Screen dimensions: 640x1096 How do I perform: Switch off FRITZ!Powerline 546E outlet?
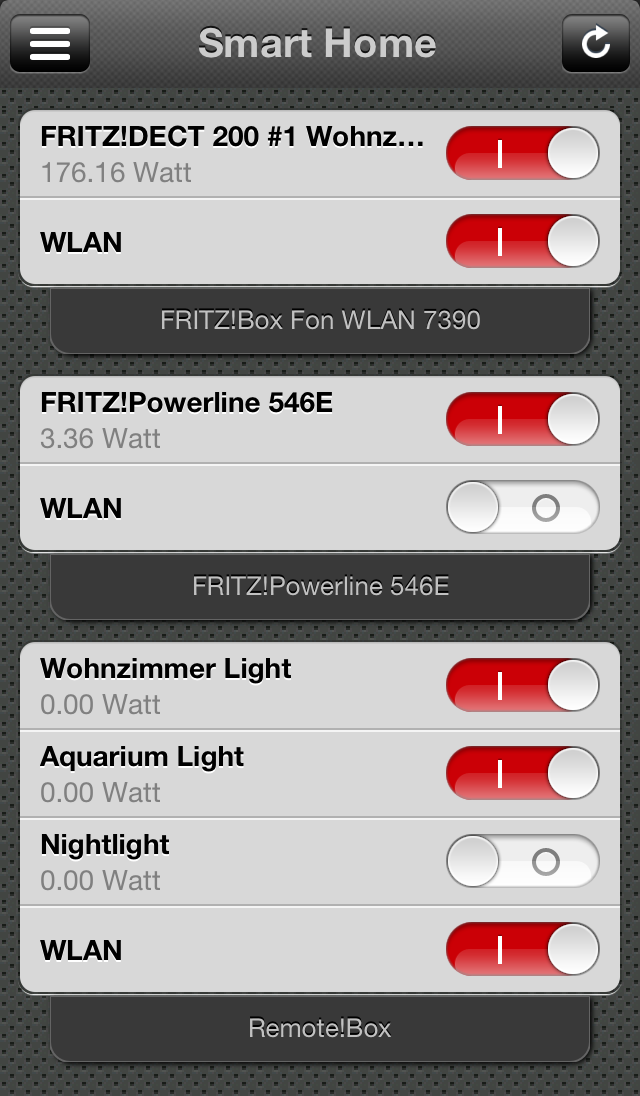pos(523,419)
